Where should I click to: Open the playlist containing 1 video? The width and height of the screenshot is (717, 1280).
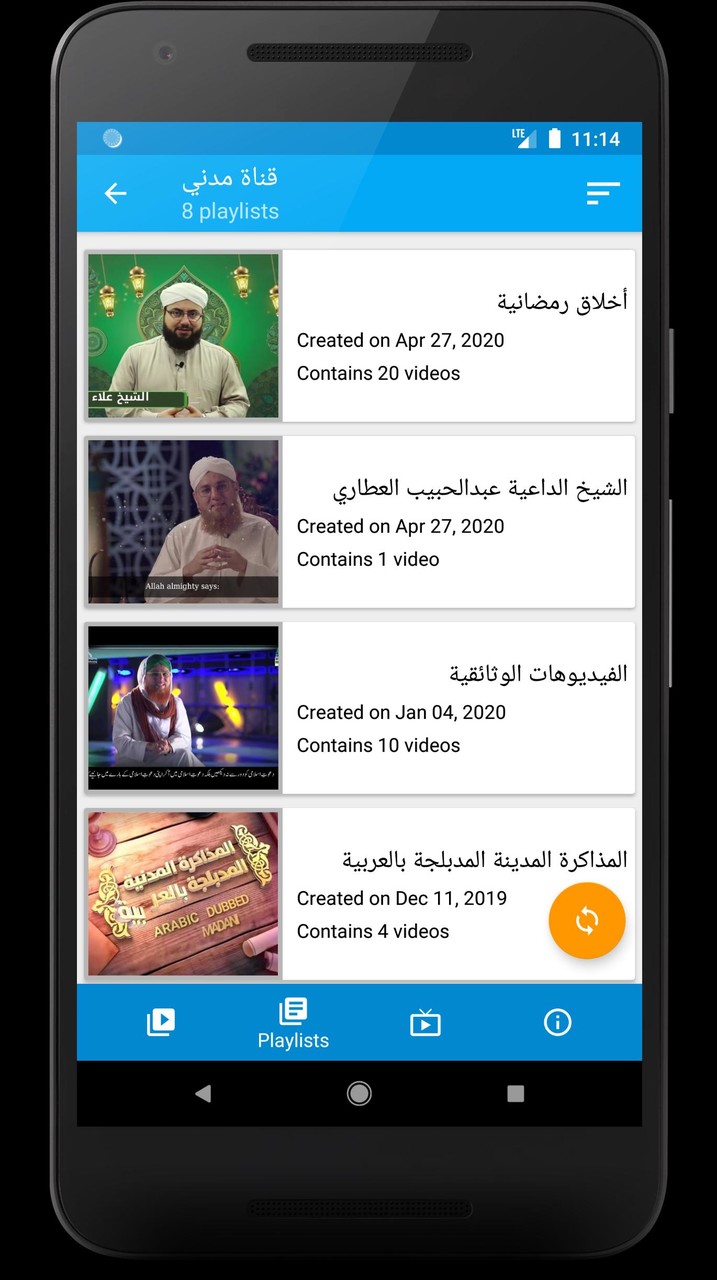359,522
